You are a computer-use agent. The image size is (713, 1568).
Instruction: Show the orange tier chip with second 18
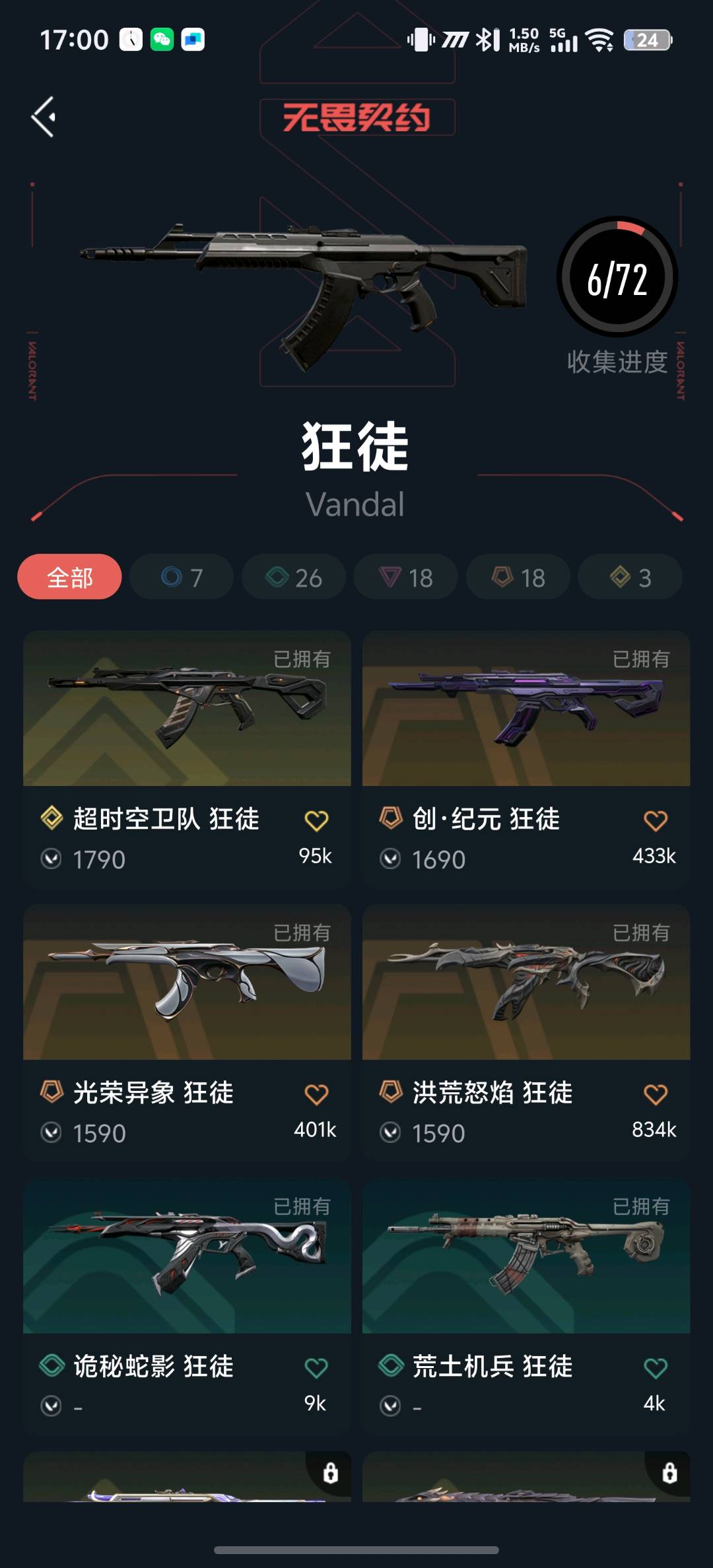click(518, 577)
